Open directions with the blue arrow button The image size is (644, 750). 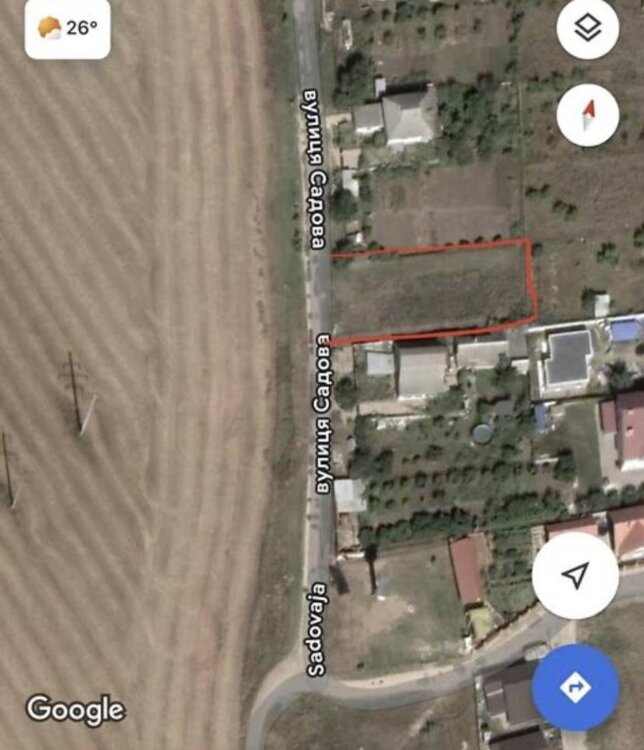(575, 687)
